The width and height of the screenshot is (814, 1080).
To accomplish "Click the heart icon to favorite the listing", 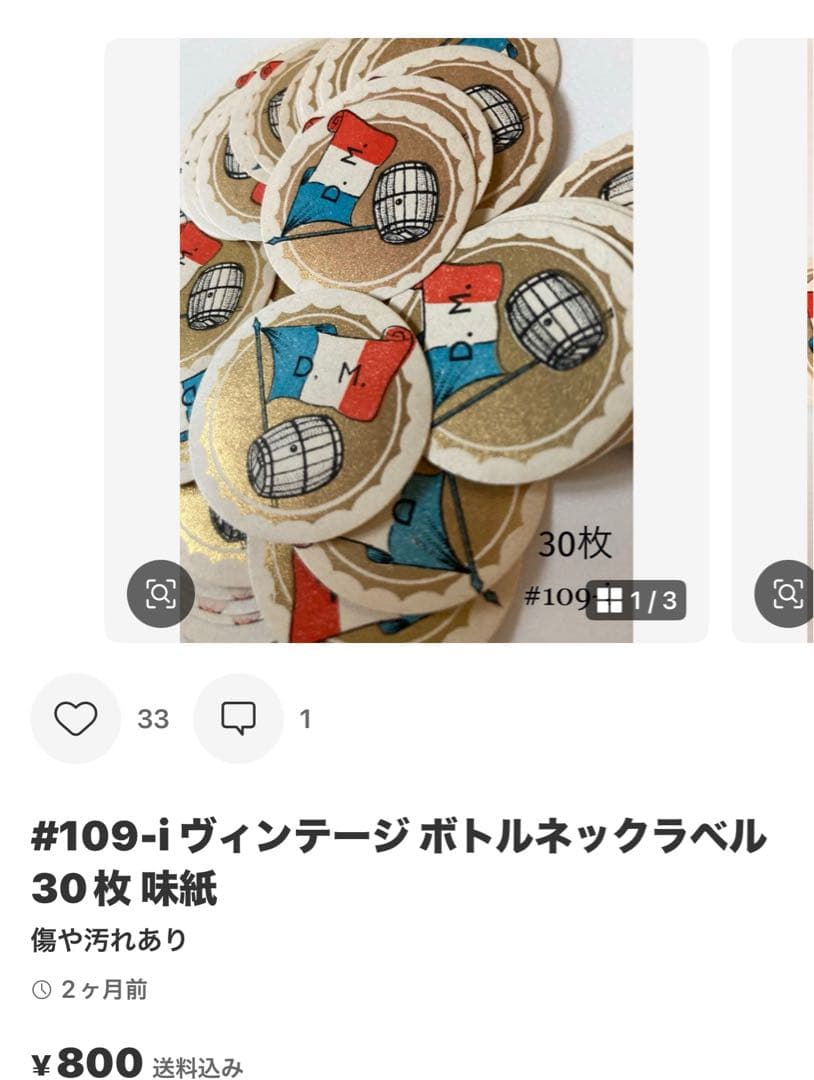I will (75, 718).
